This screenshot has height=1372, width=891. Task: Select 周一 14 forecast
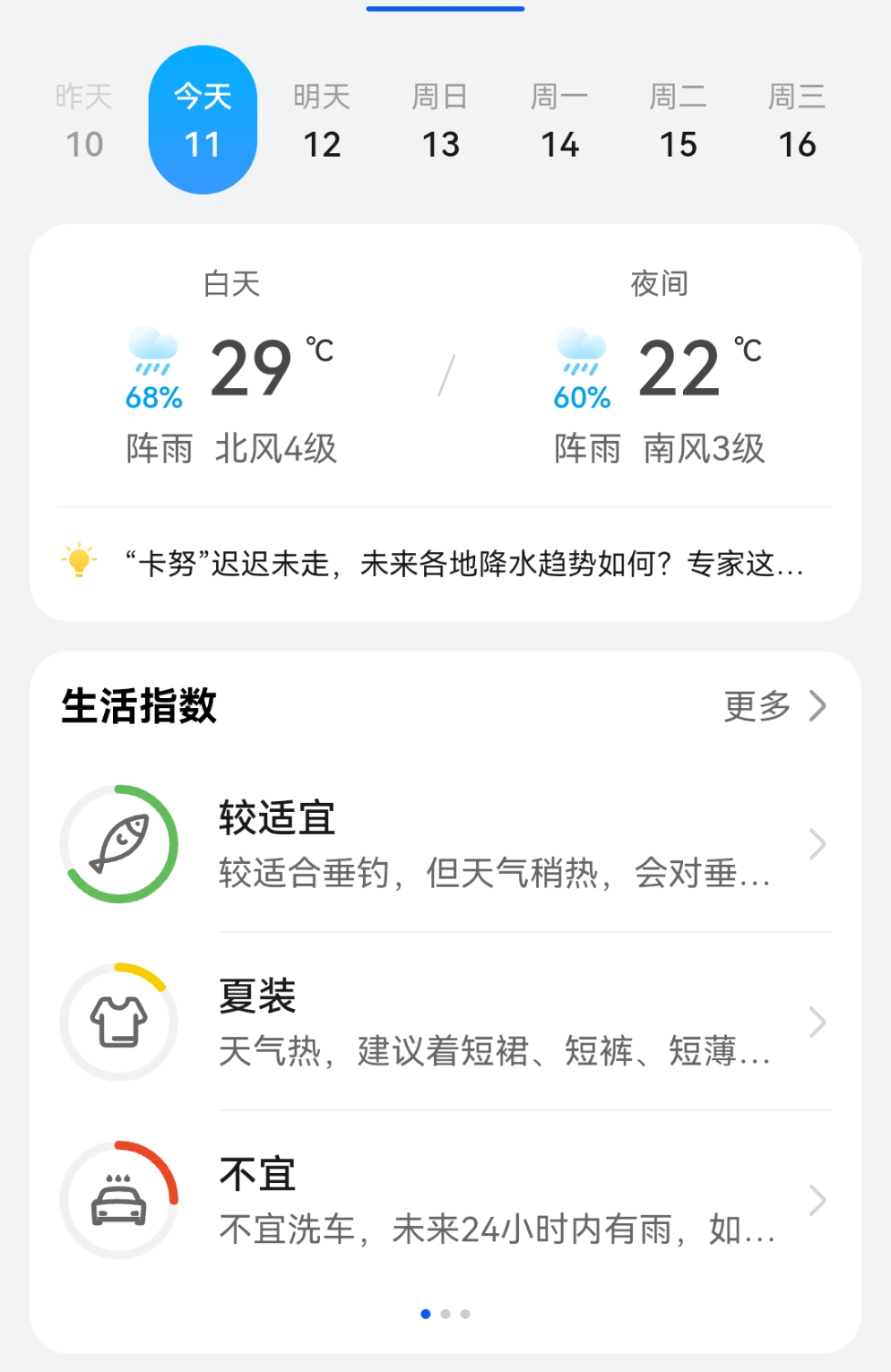(559, 120)
